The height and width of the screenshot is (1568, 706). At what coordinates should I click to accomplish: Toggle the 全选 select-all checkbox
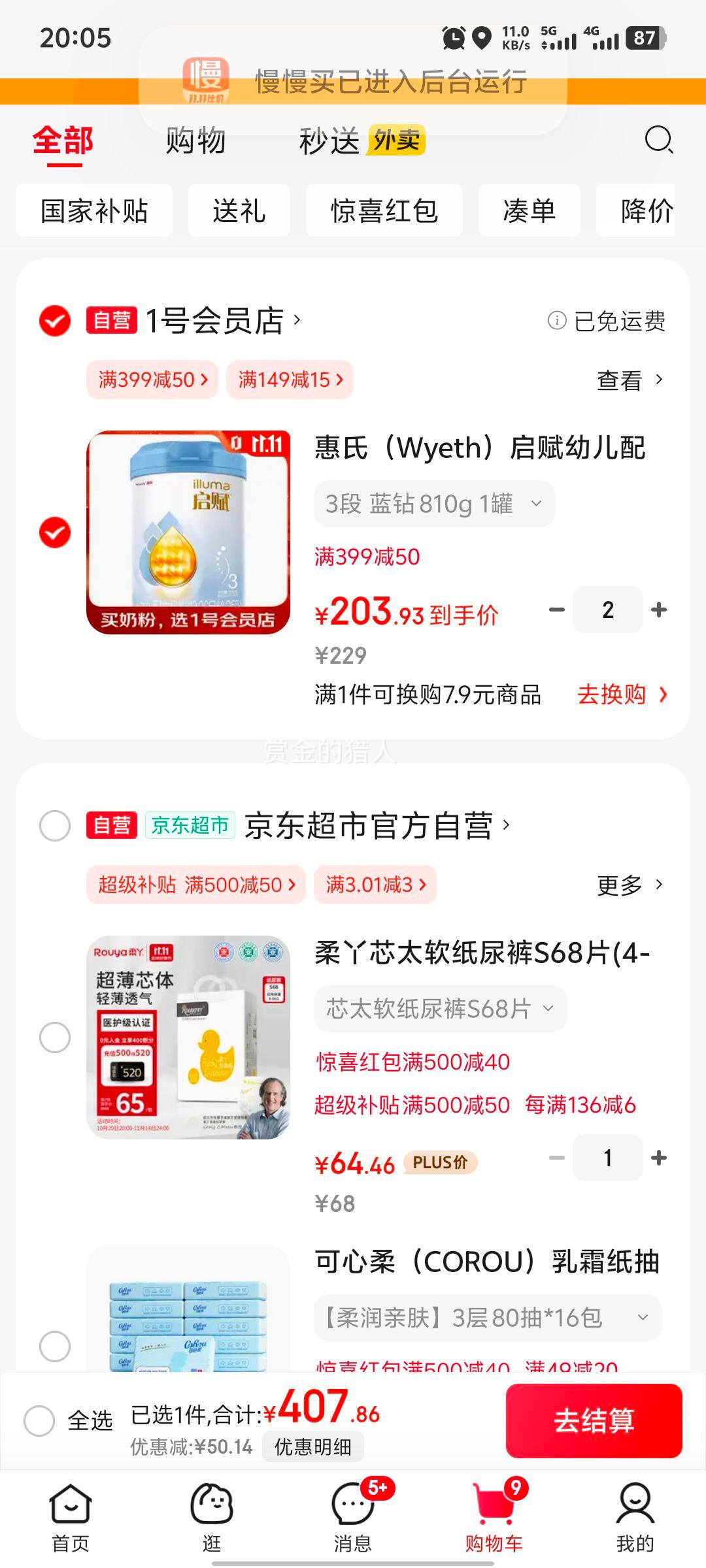(x=39, y=1420)
